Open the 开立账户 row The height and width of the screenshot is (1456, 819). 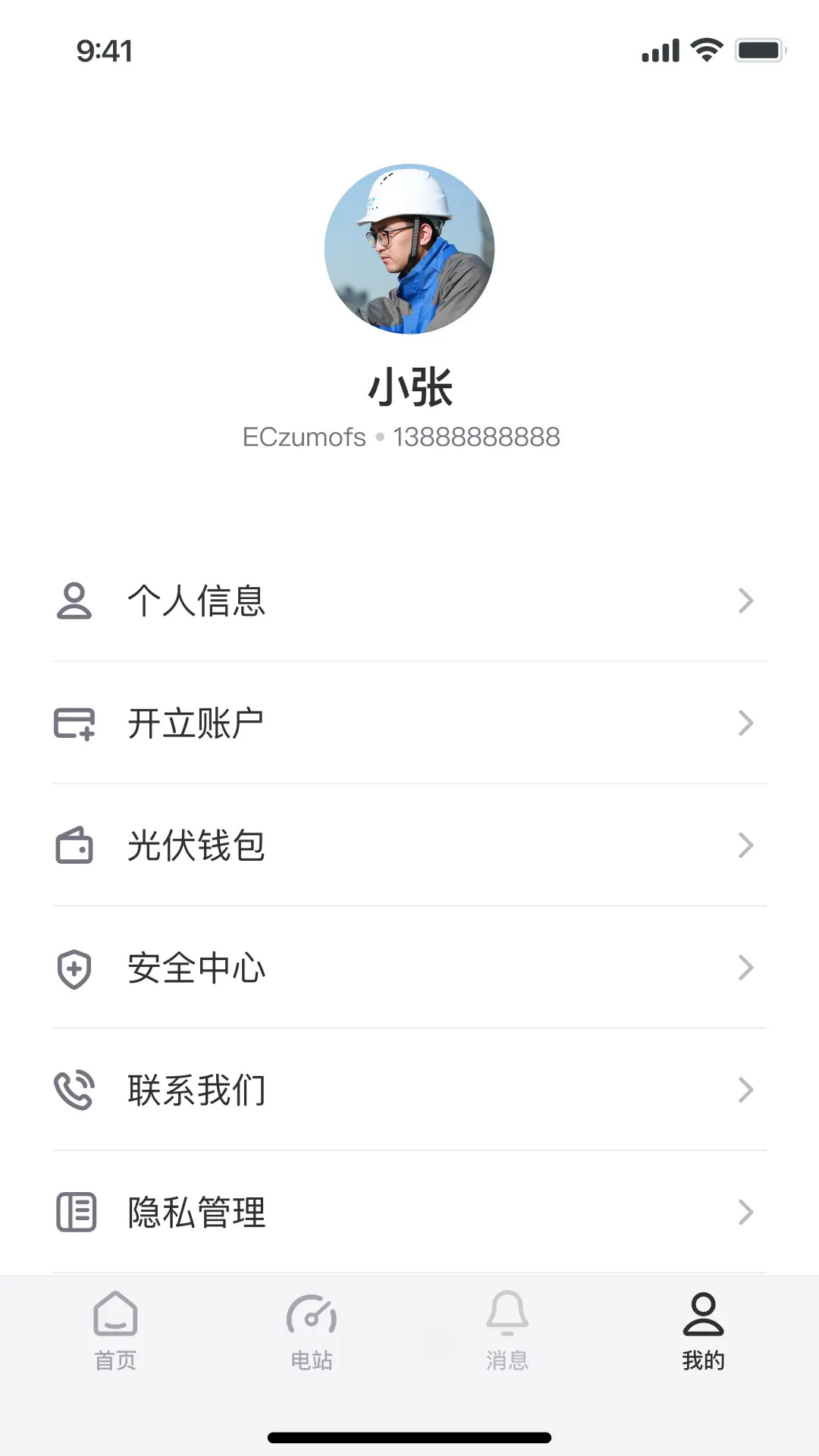click(x=409, y=723)
